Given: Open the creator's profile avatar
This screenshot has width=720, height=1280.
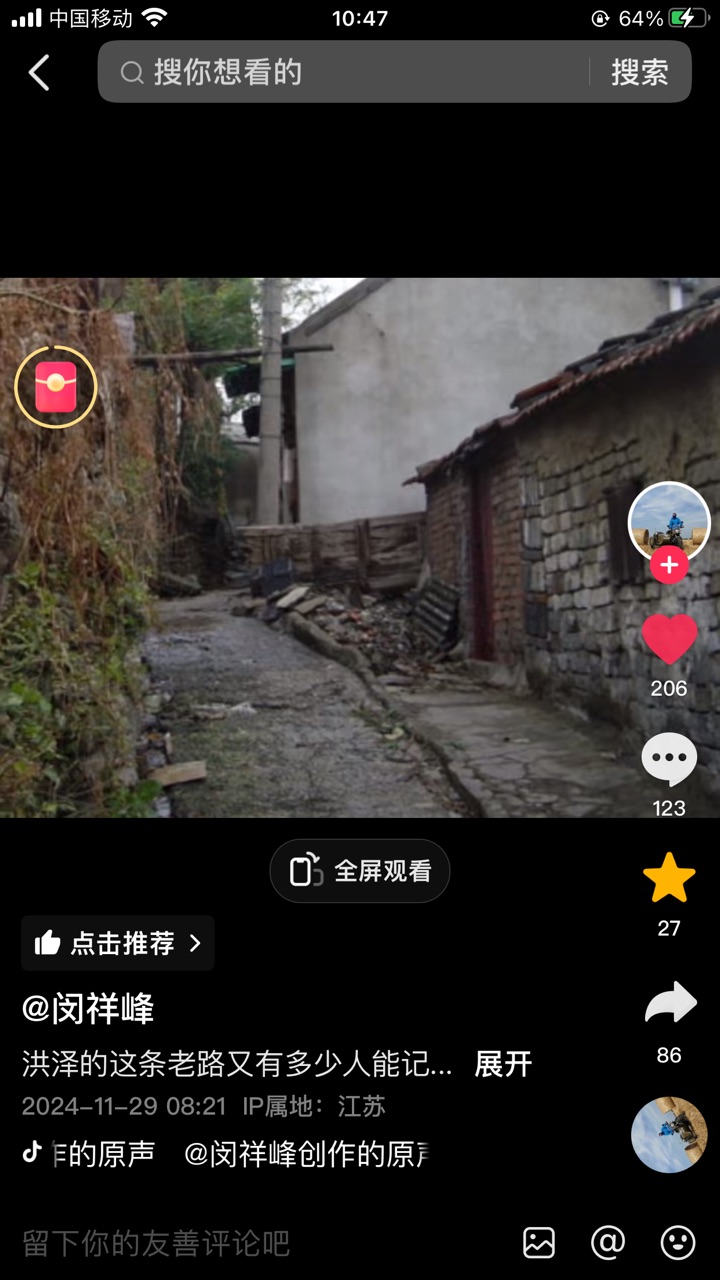Looking at the screenshot, I should pyautogui.click(x=669, y=522).
